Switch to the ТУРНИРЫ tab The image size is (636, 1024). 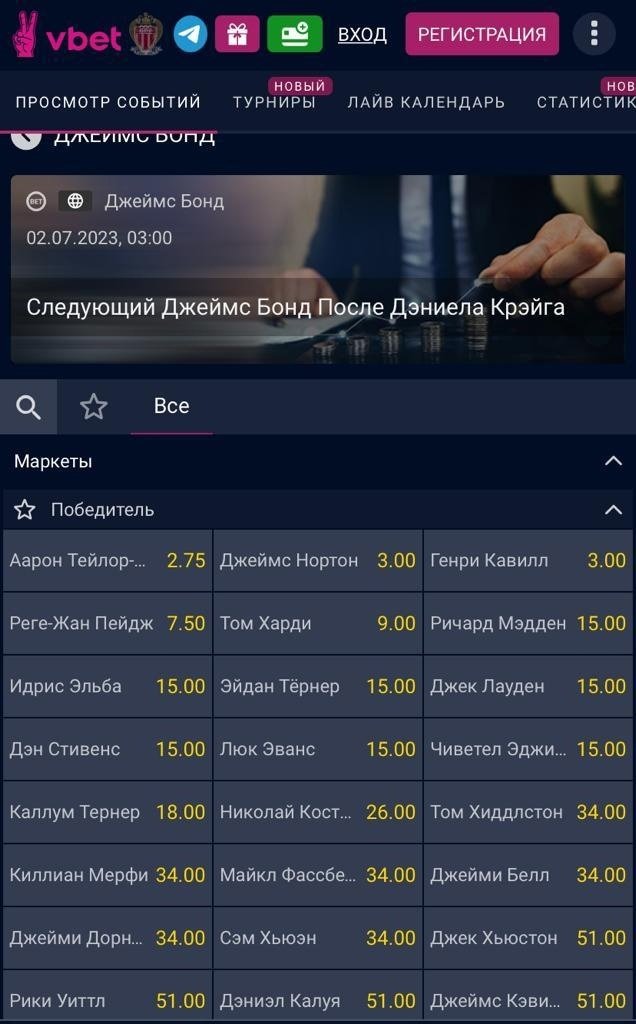[274, 102]
